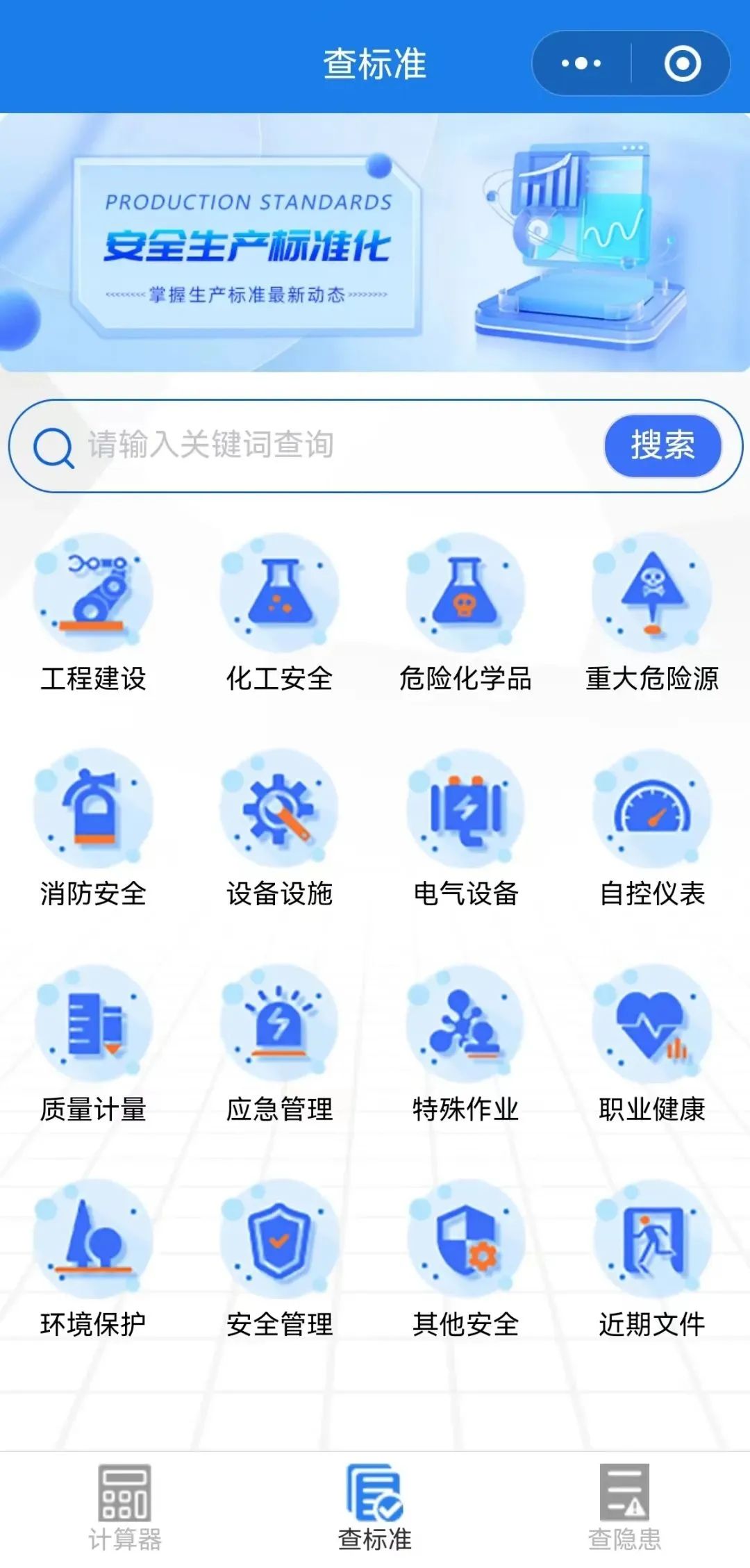Close the mini program via circle icon
Viewport: 750px width, 1568px height.
(x=682, y=64)
